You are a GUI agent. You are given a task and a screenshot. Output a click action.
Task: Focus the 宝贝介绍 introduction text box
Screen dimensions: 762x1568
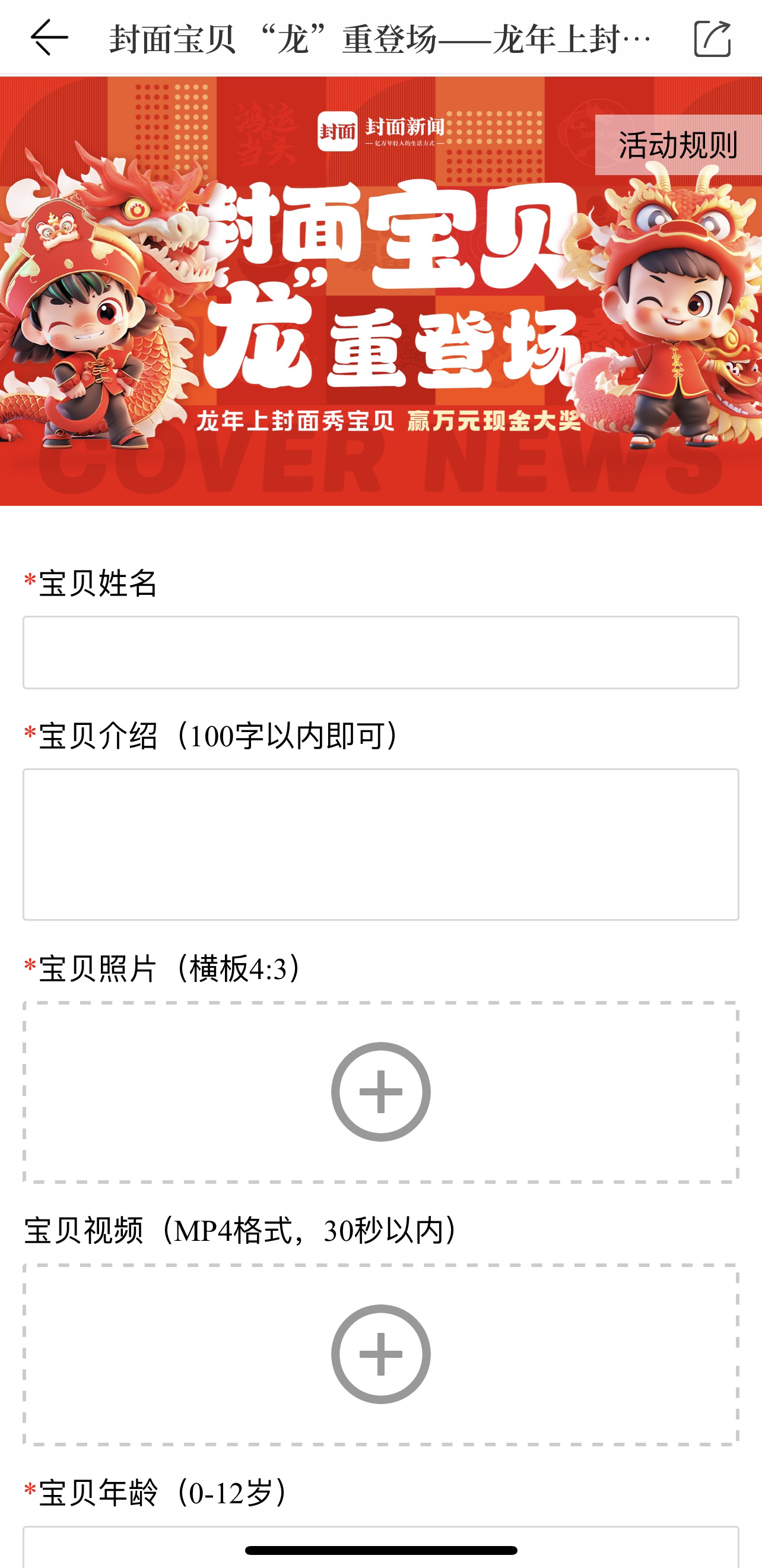pyautogui.click(x=381, y=844)
